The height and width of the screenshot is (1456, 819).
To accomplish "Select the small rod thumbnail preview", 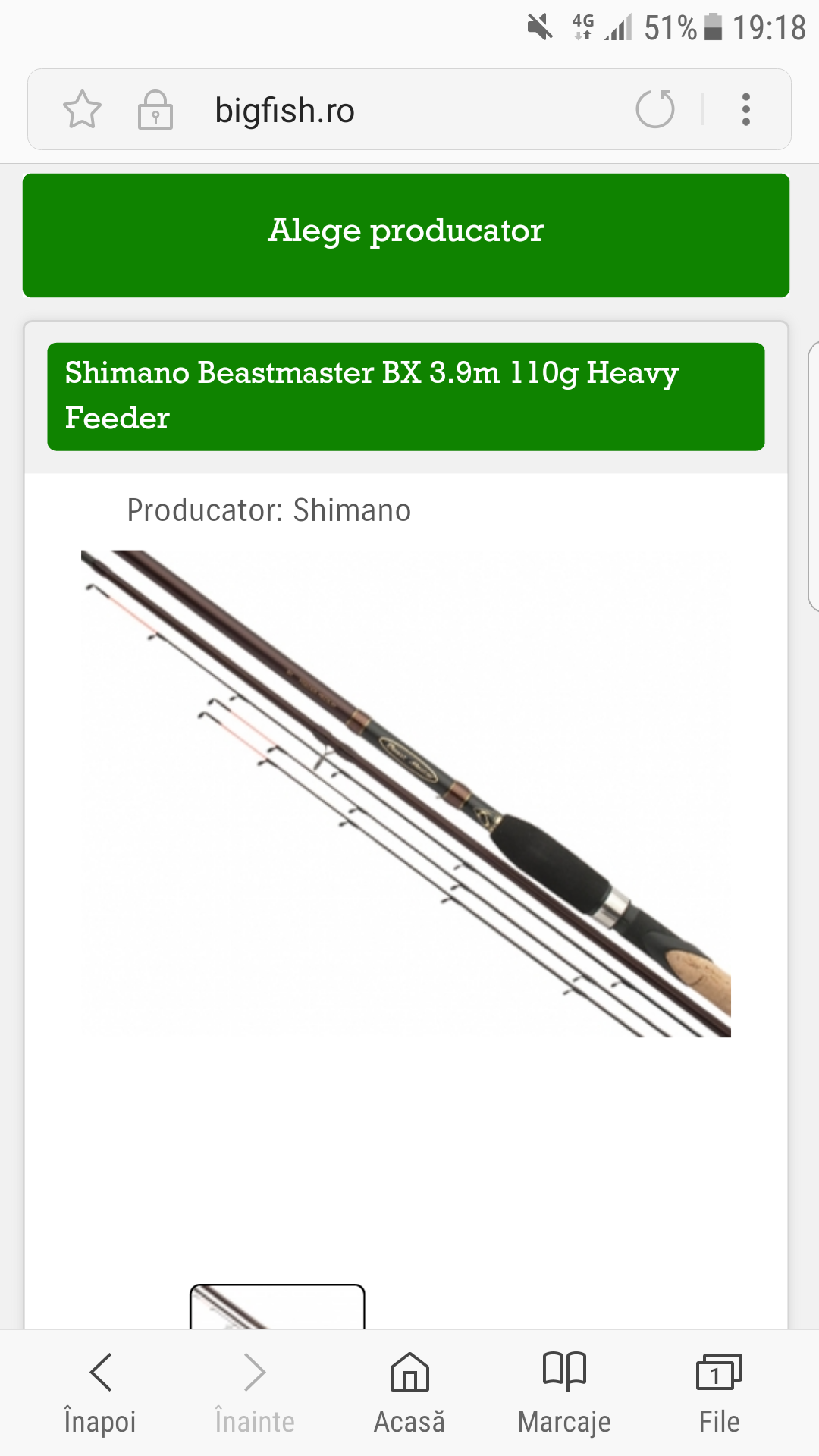I will (x=277, y=1307).
